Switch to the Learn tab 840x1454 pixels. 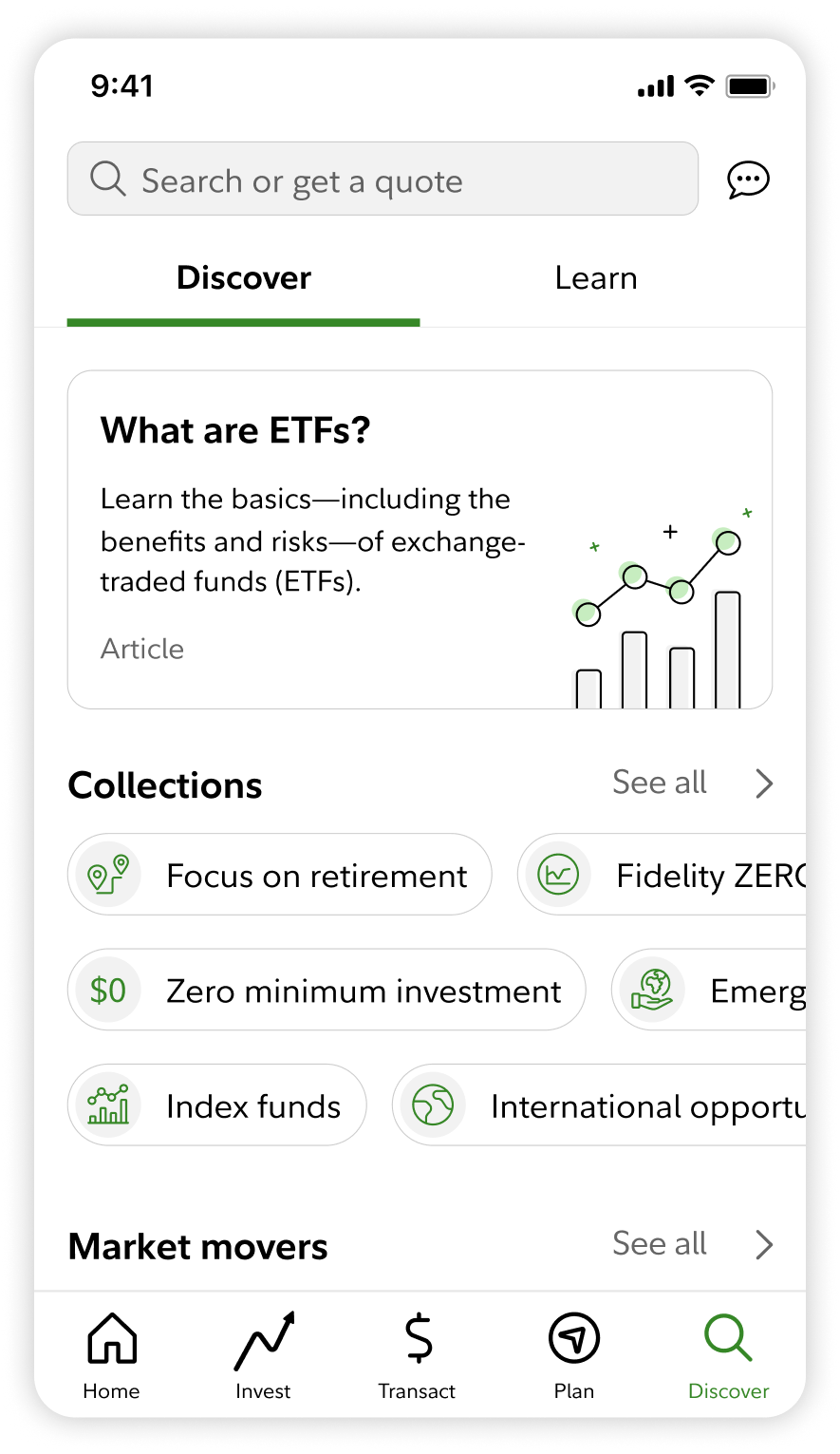pyautogui.click(x=595, y=278)
